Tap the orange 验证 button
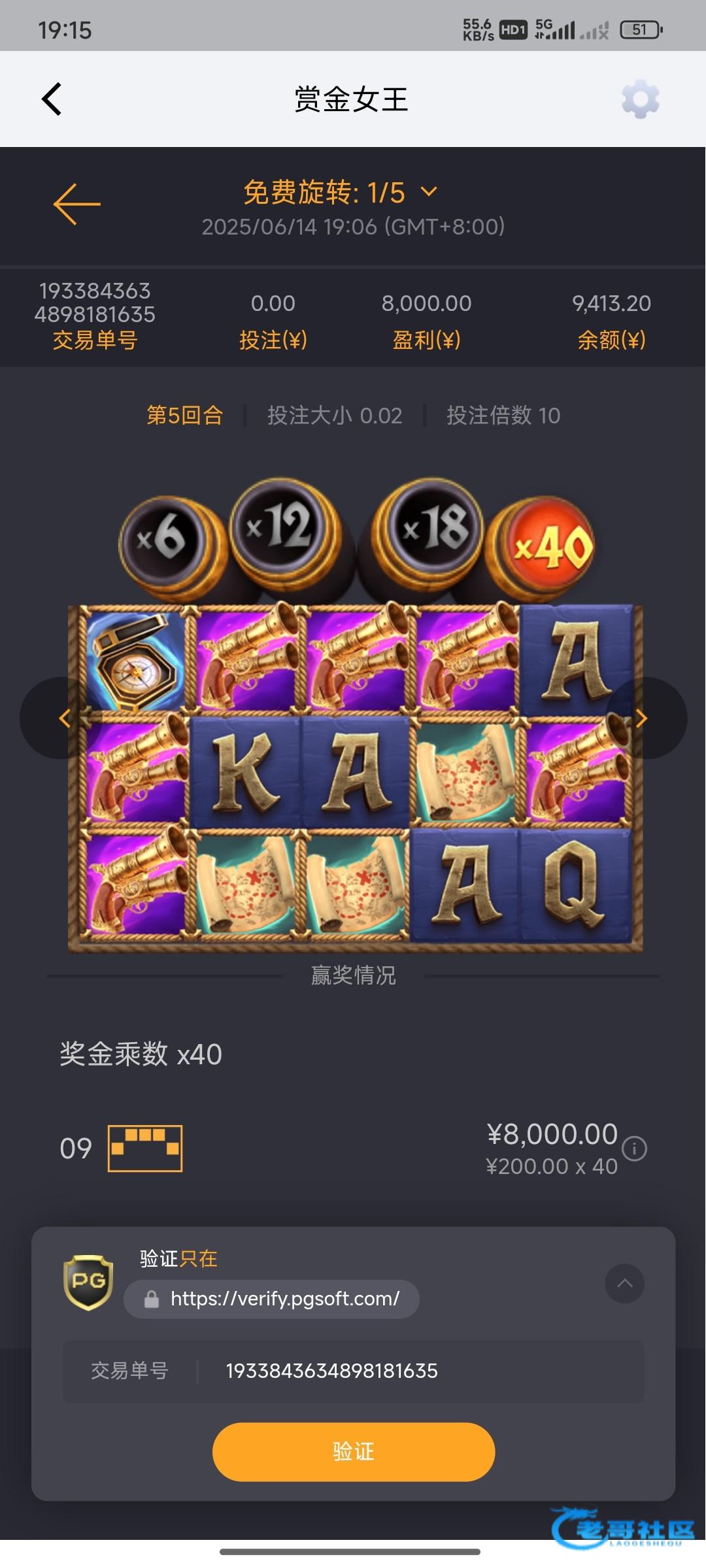The height and width of the screenshot is (1568, 706). (353, 1452)
